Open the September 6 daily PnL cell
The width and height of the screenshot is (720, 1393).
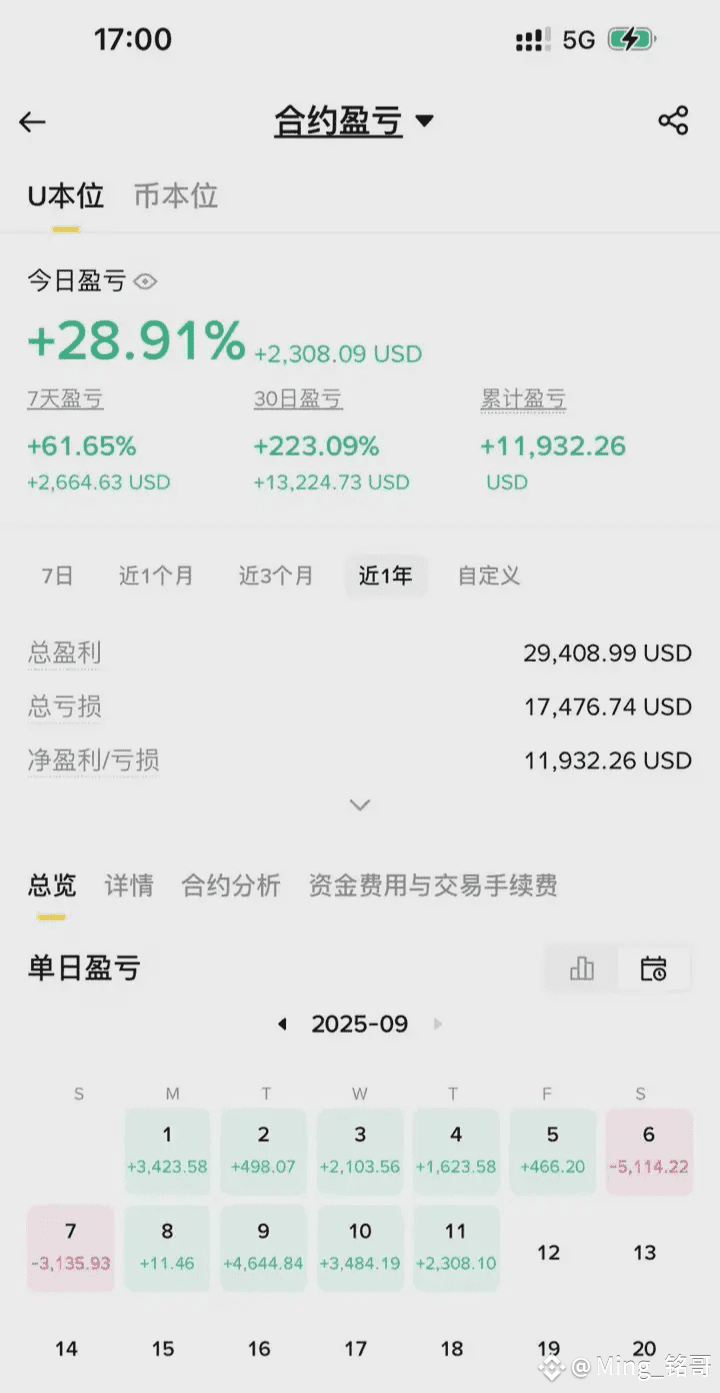coord(648,1151)
